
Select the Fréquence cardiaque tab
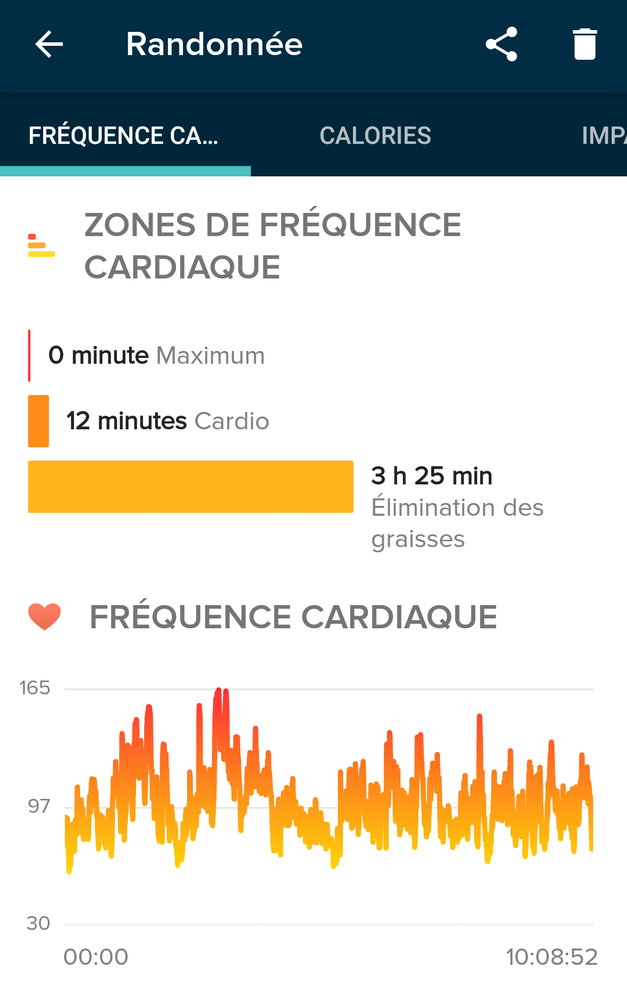(x=123, y=136)
